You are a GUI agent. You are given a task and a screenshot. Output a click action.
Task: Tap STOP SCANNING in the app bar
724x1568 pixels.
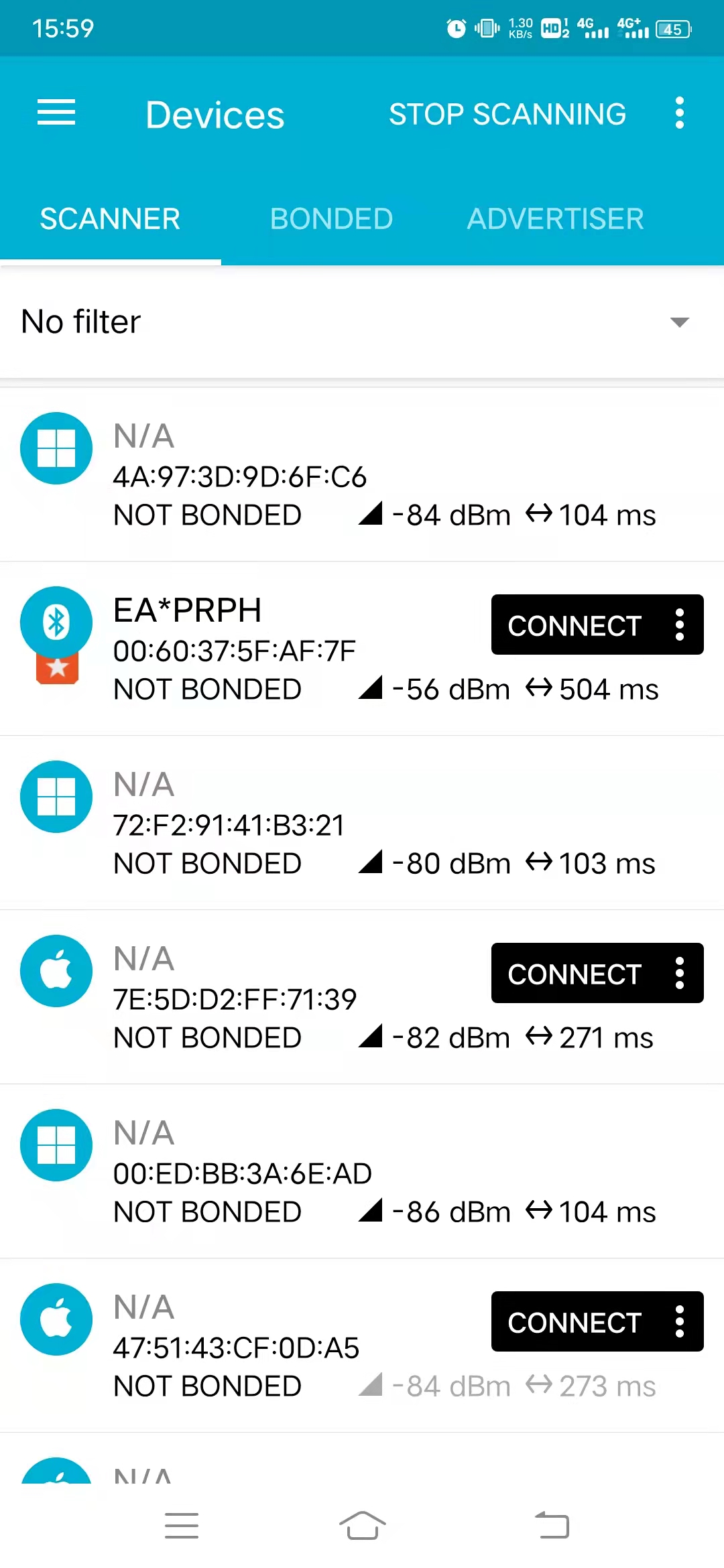click(x=507, y=114)
